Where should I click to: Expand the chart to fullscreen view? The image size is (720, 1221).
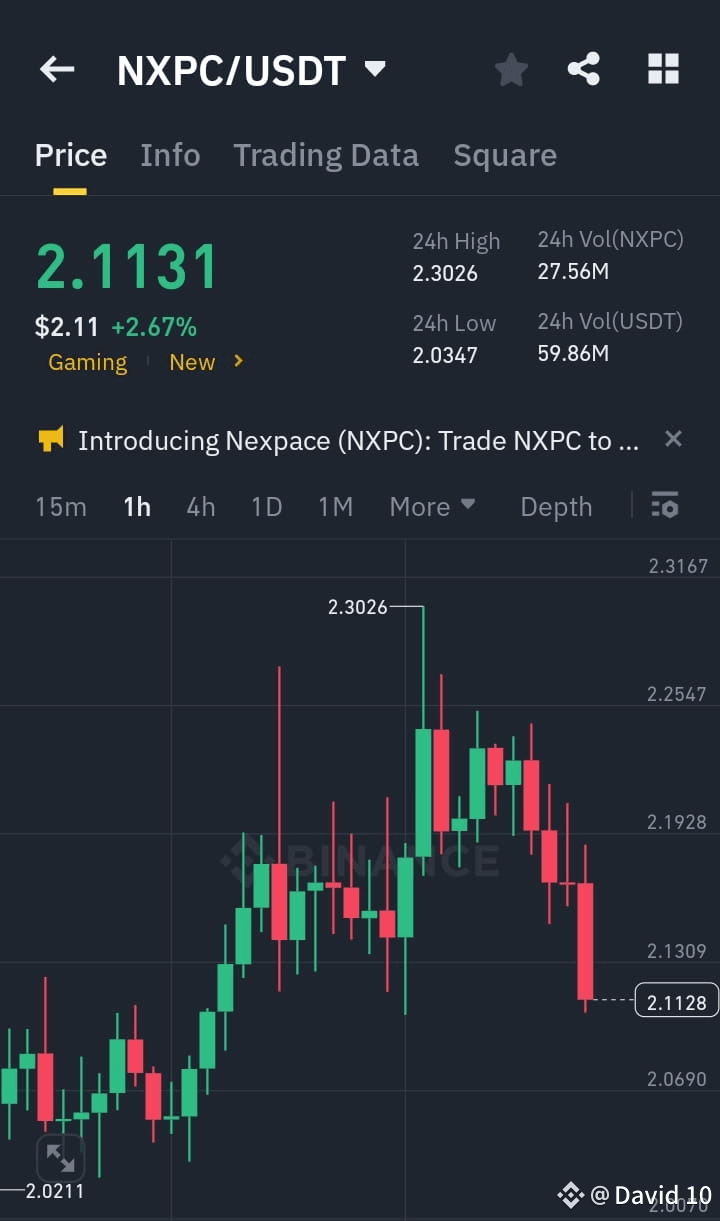pyautogui.click(x=61, y=1157)
